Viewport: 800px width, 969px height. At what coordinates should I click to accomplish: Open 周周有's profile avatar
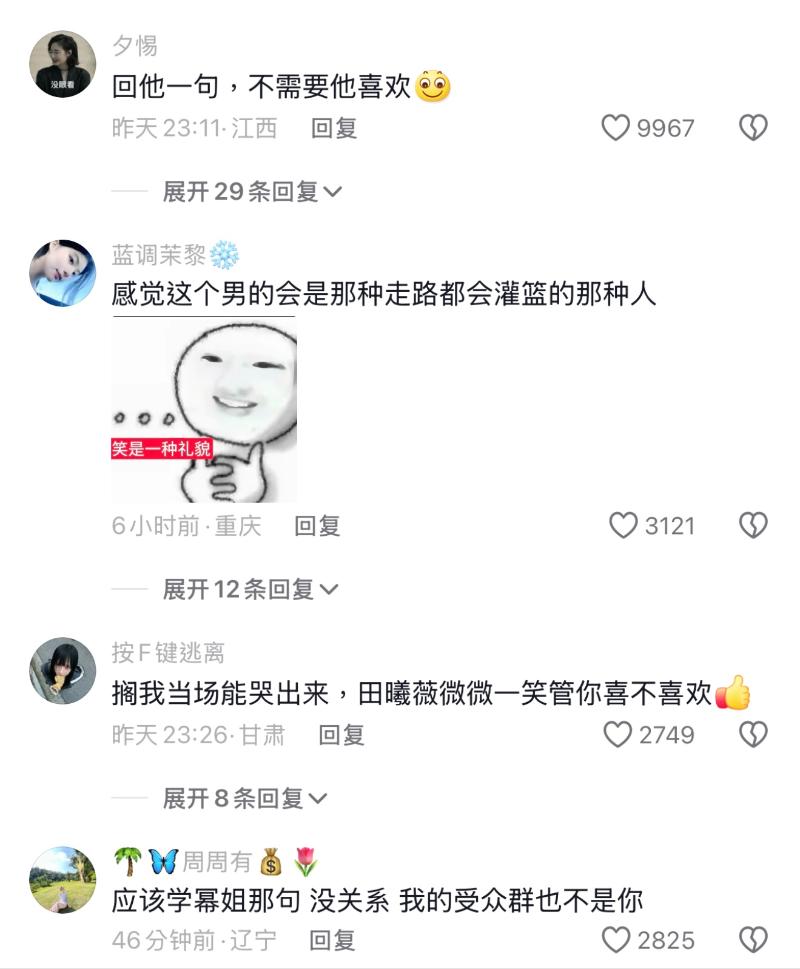pyautogui.click(x=62, y=879)
